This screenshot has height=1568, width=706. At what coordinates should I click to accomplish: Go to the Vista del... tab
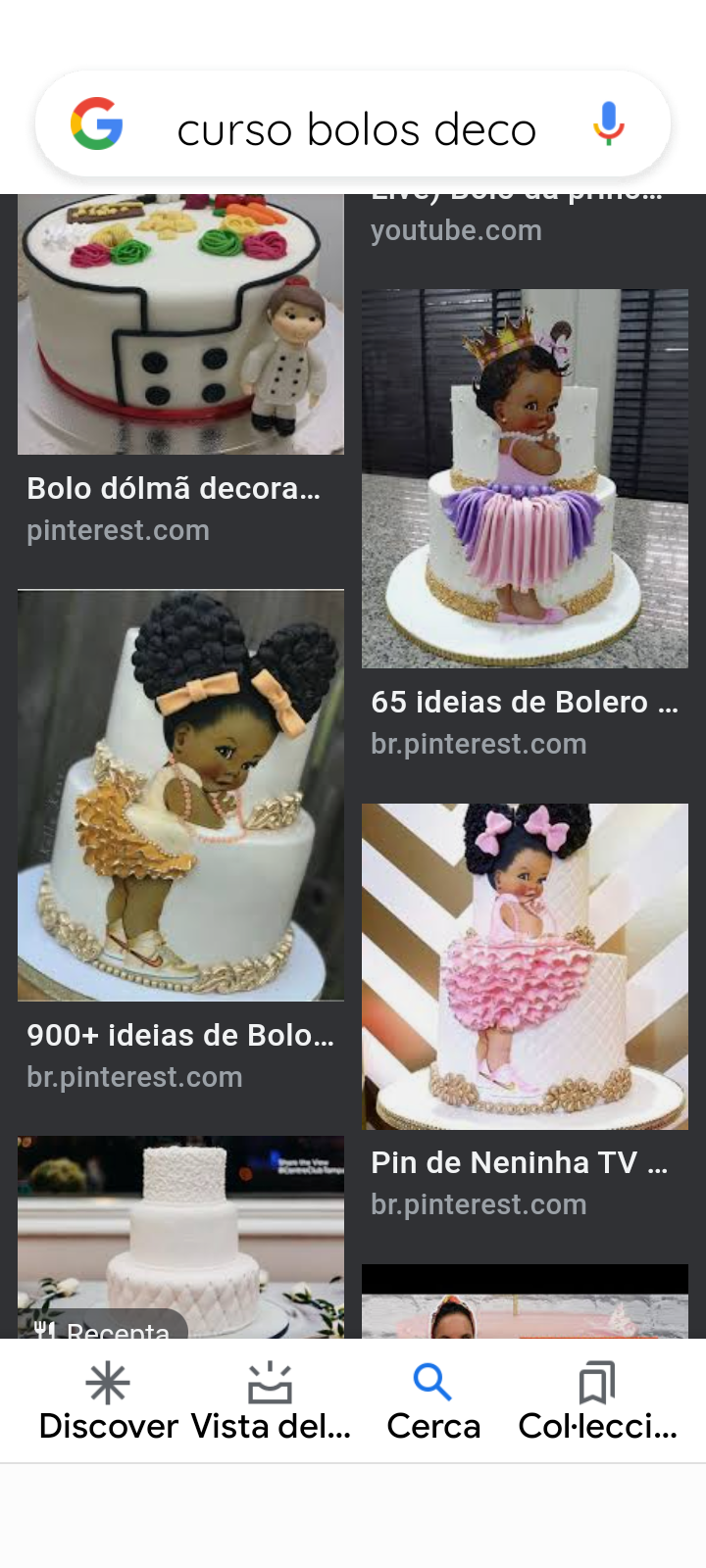coord(271,1402)
